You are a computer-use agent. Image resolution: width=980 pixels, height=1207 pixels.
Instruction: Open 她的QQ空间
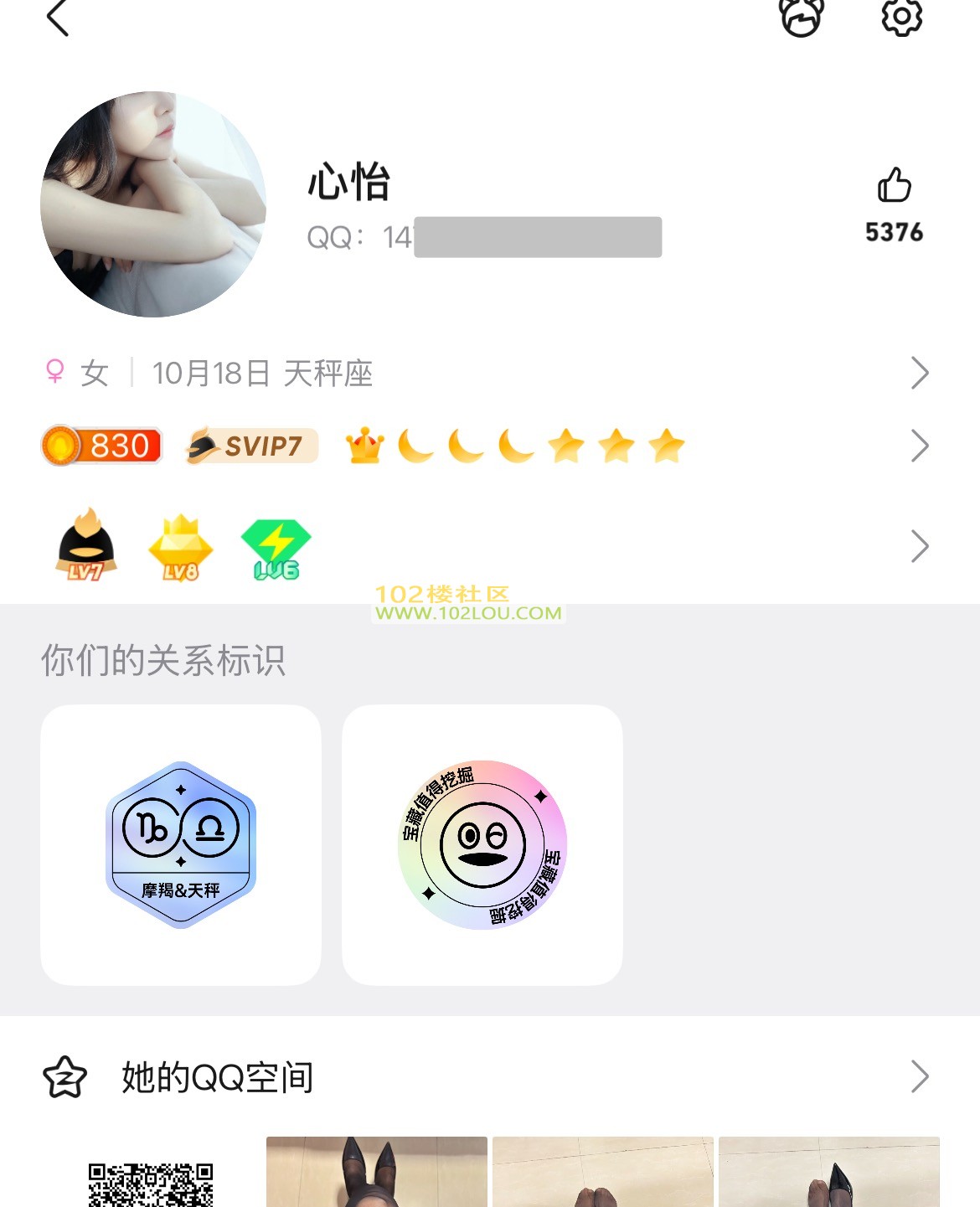(x=486, y=1077)
